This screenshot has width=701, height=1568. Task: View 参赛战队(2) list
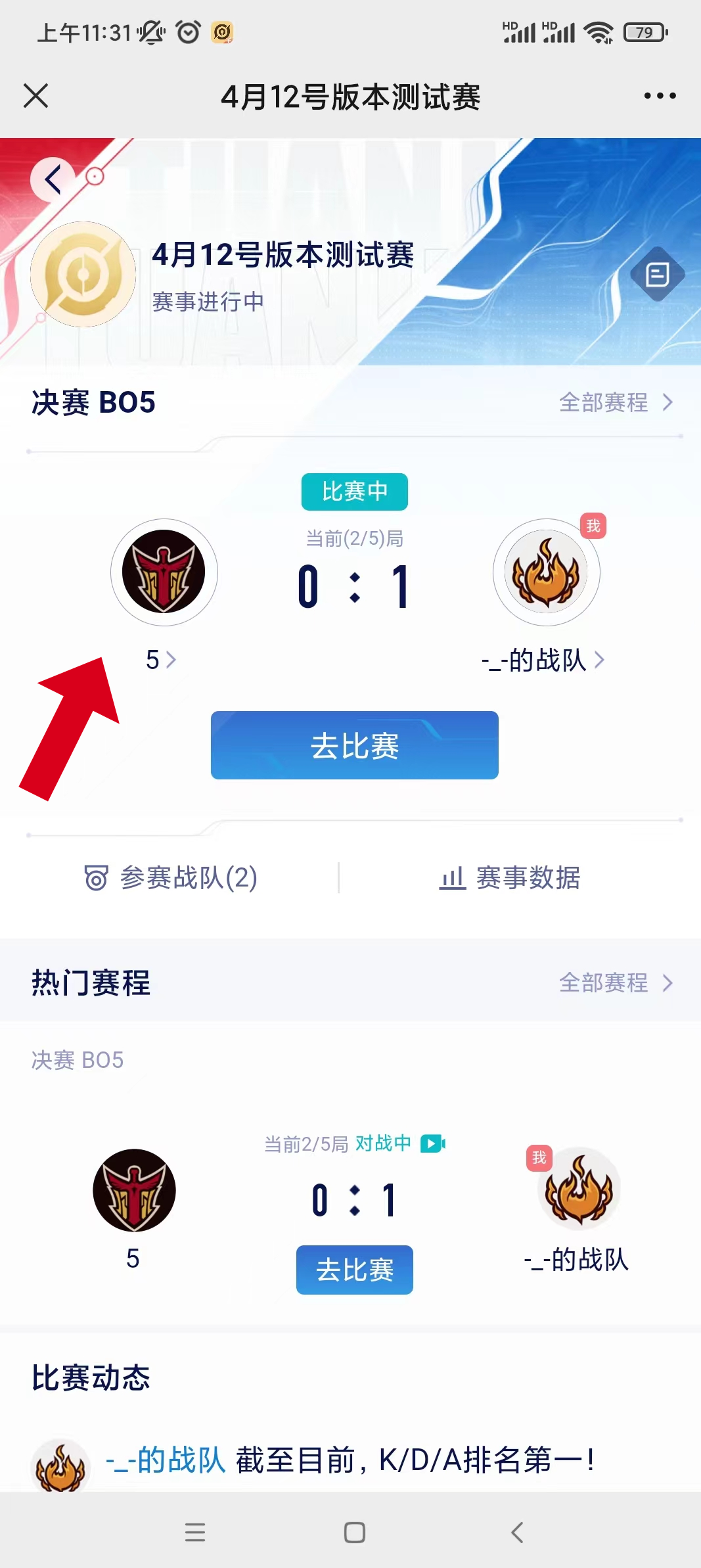point(171,878)
